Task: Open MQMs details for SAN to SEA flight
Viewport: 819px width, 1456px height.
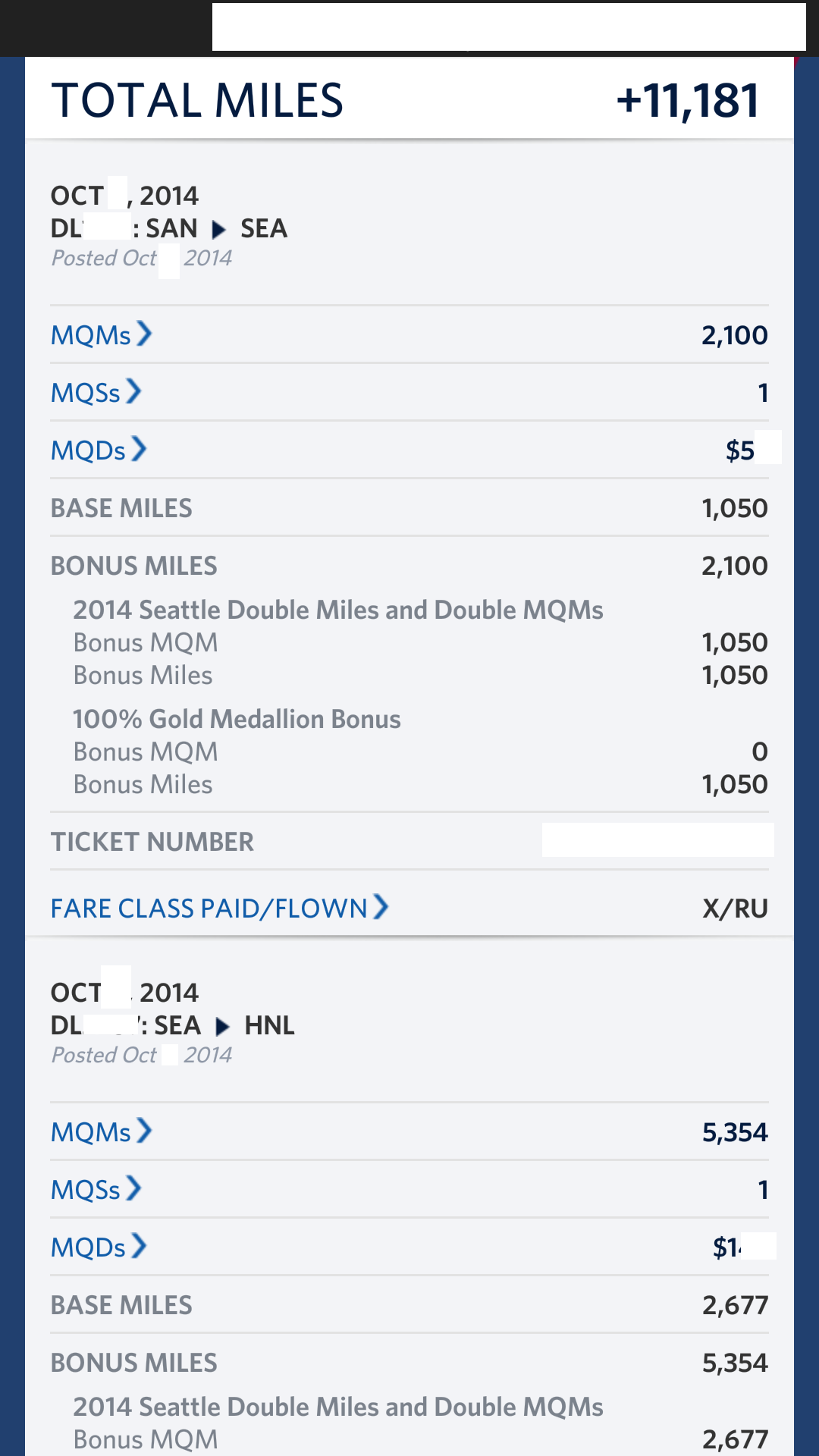Action: [101, 334]
